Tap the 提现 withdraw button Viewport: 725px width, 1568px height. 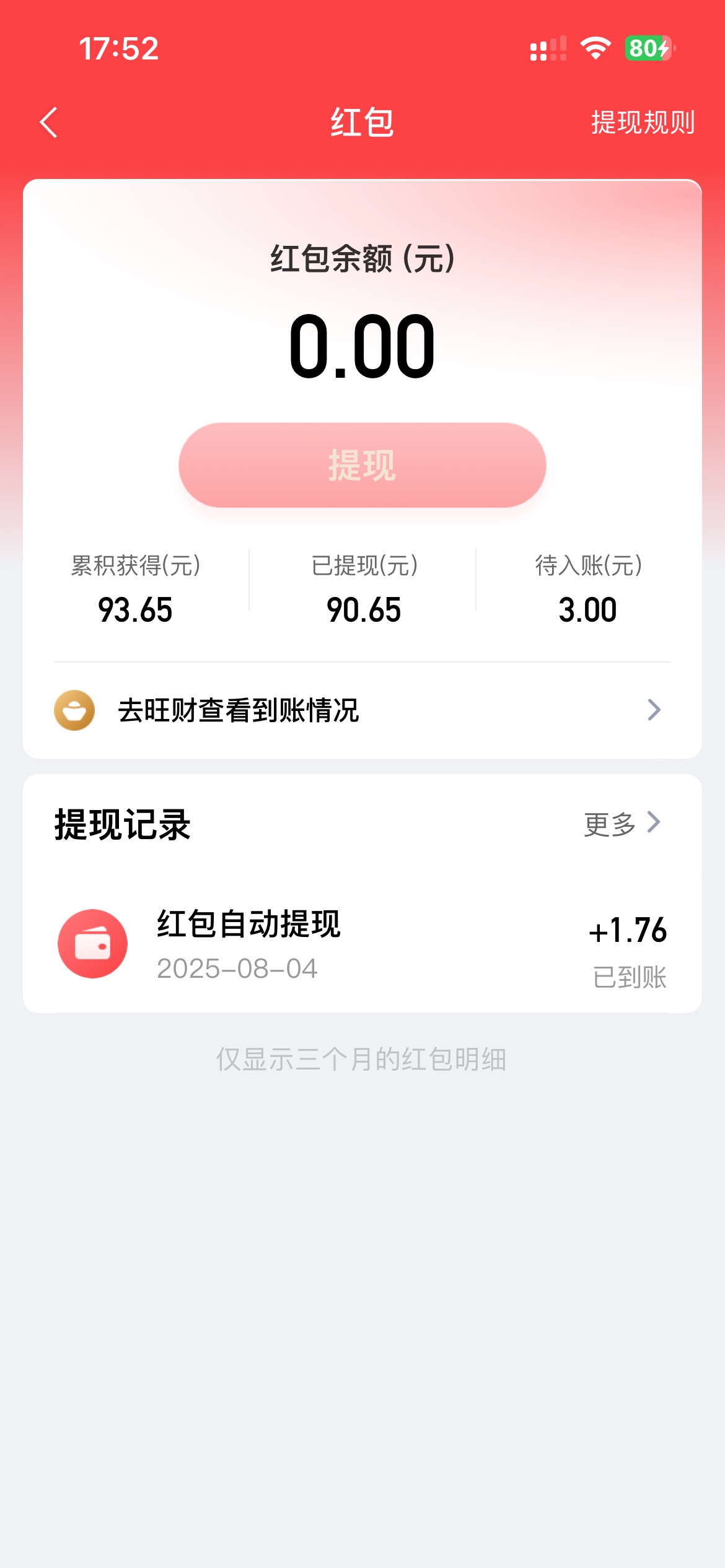tap(362, 465)
